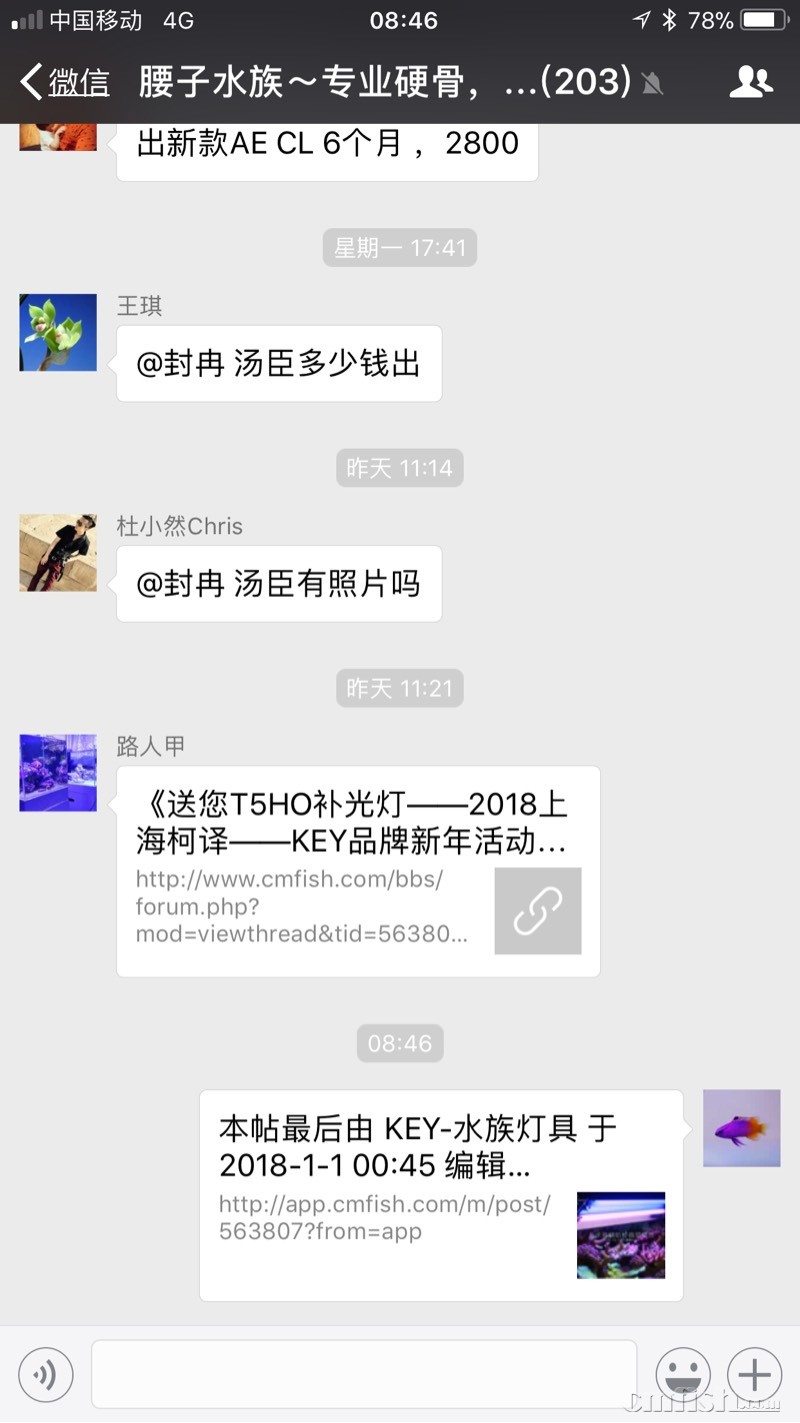Open group chat members and info
800x1423 pixels.
click(x=751, y=82)
